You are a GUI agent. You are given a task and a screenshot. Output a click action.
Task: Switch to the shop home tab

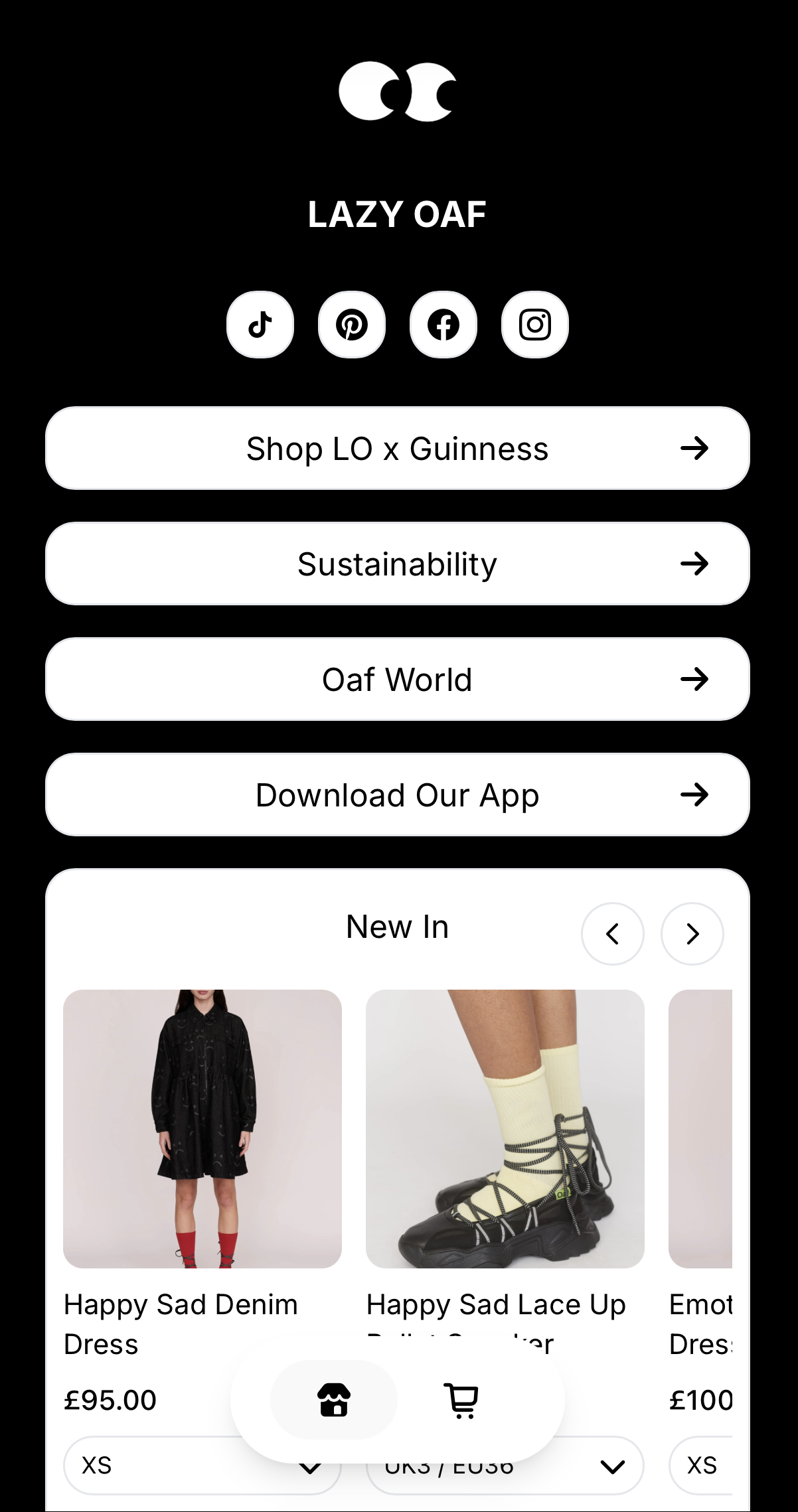point(334,1400)
